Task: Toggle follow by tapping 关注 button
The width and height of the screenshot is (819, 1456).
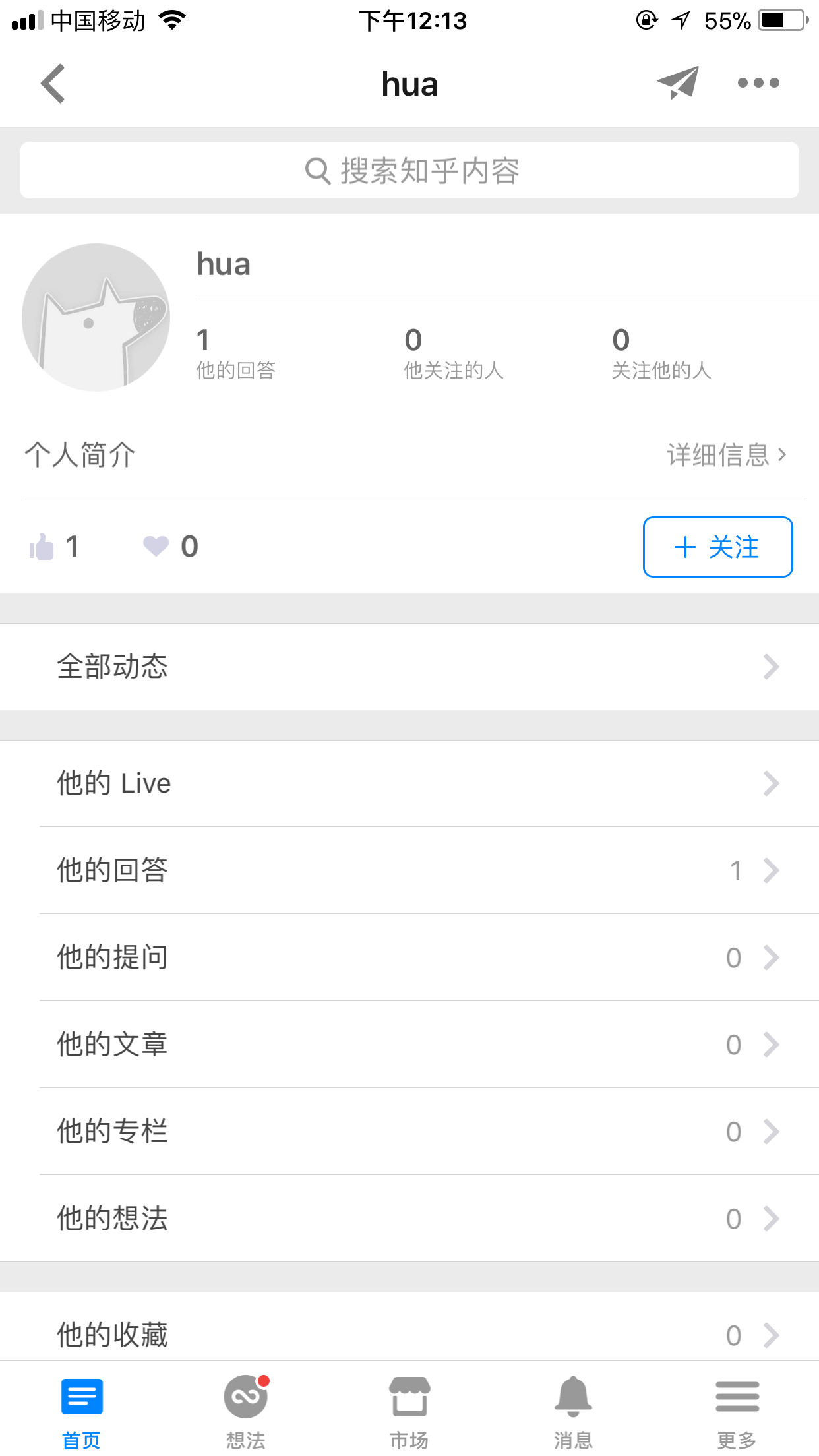Action: click(717, 547)
